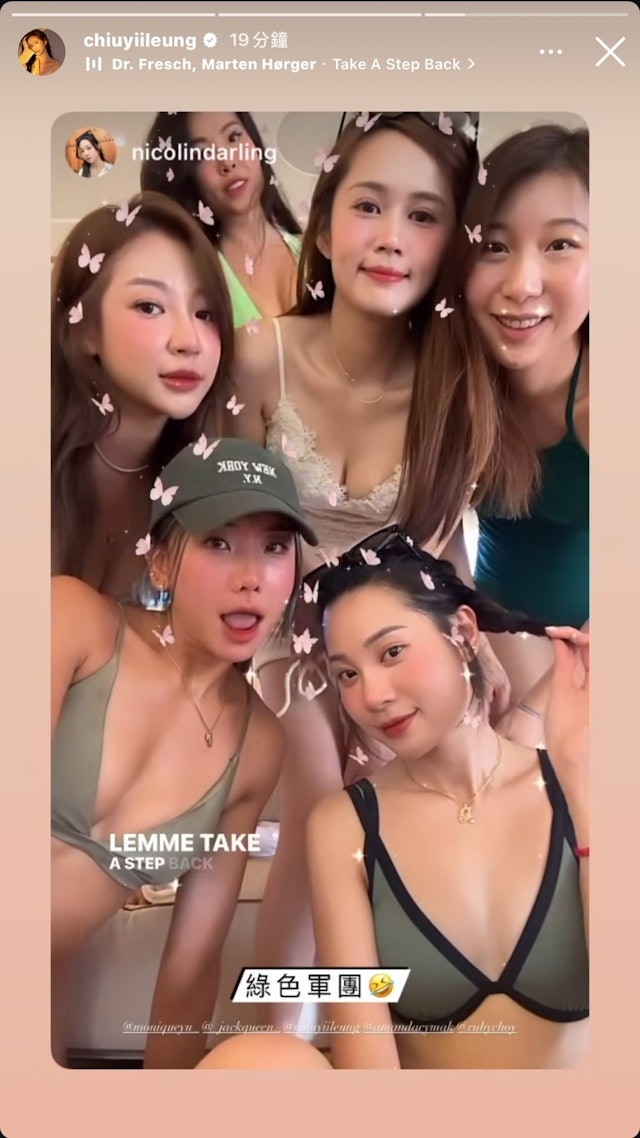Open the three-dot story options menu
Screen dimensions: 640x1138
(551, 52)
